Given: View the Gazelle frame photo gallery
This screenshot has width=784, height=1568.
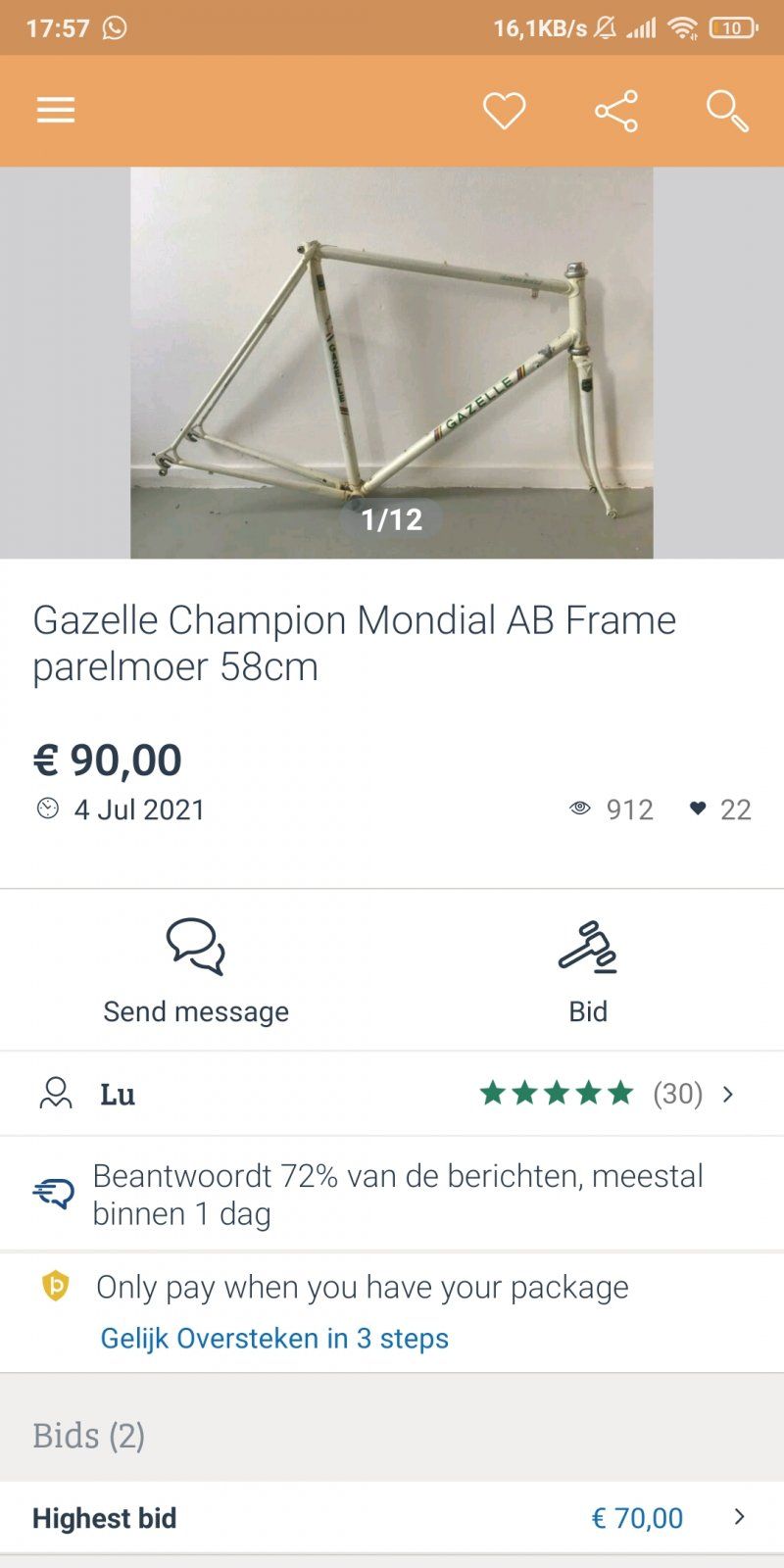Looking at the screenshot, I should 392,363.
